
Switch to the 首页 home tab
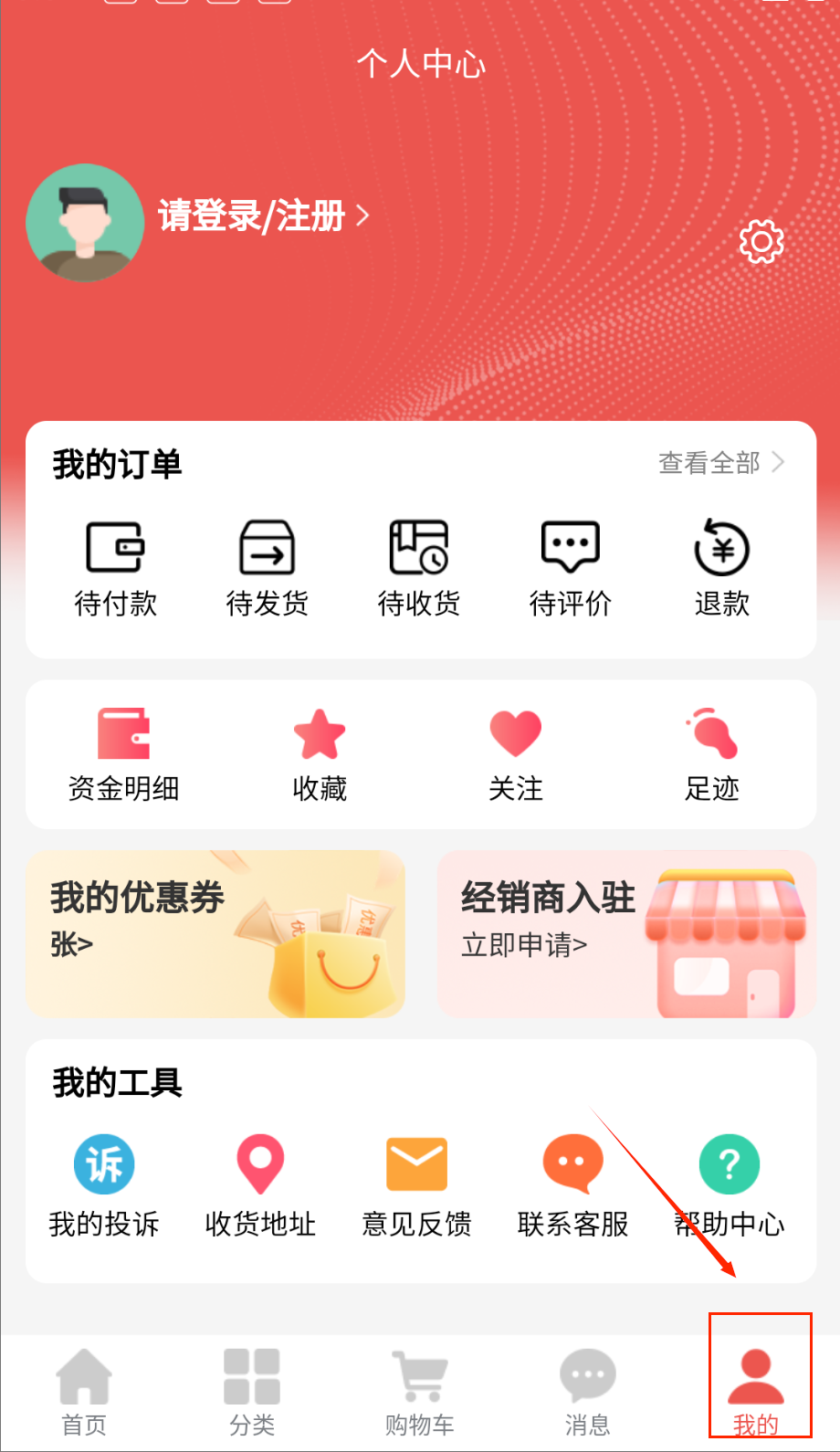pyautogui.click(x=84, y=1391)
